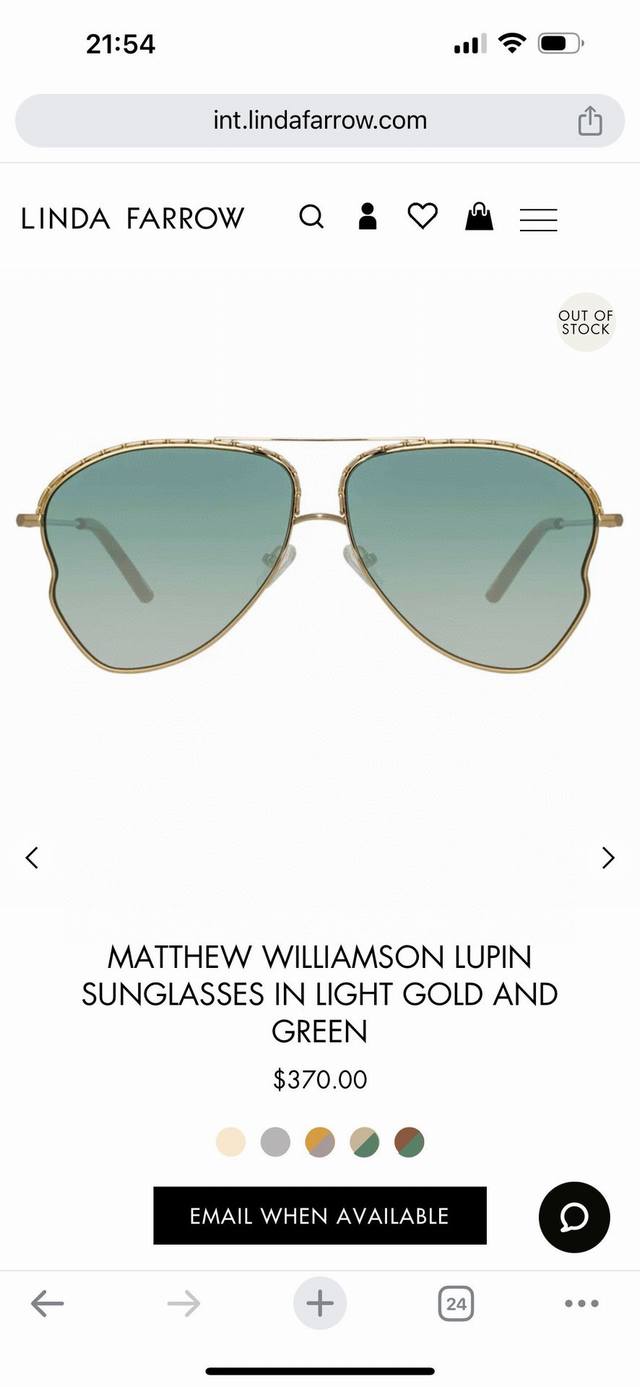640x1387 pixels.
Task: Select the brown and green swatch
Action: pos(409,1141)
